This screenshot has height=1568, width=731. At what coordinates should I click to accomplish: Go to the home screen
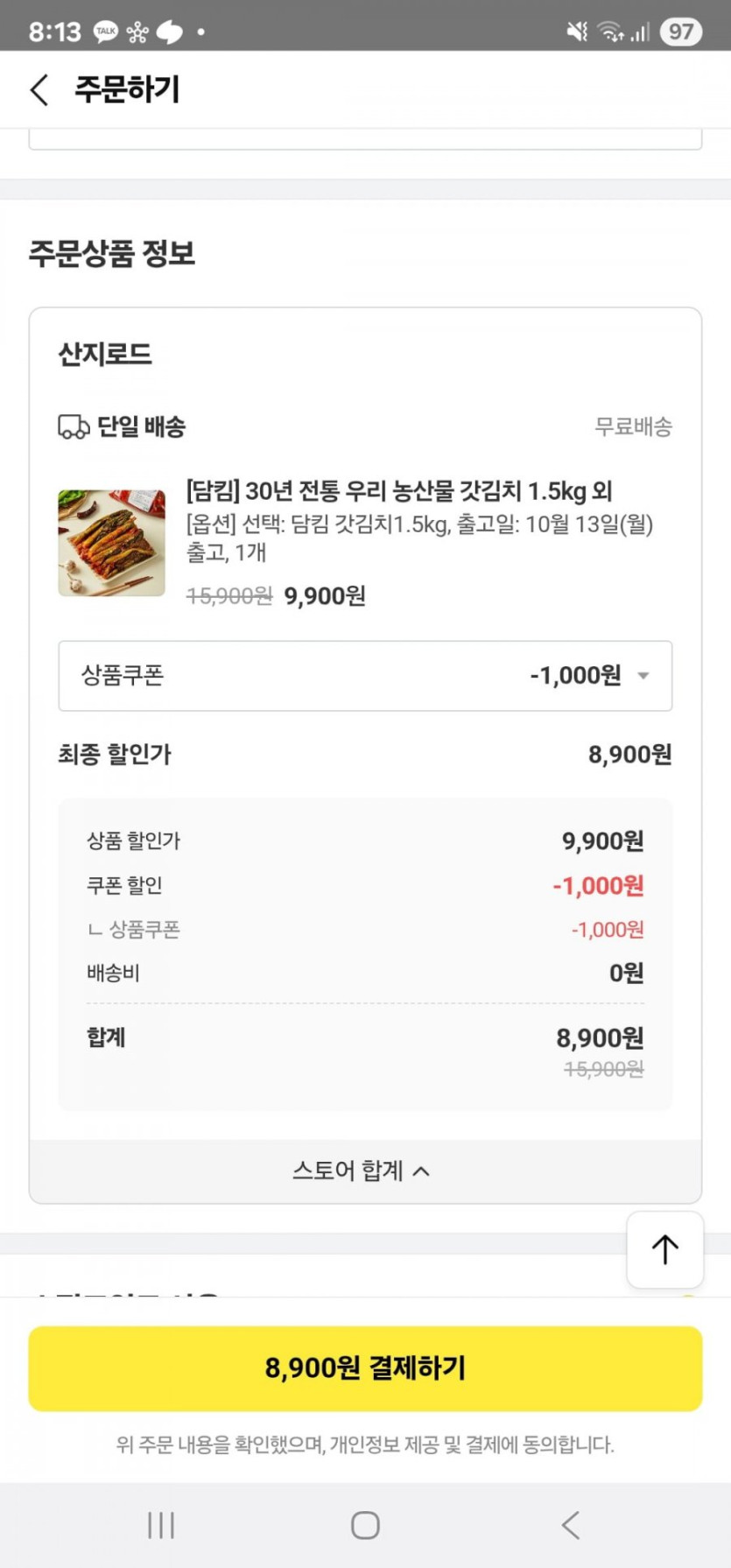point(365,1525)
